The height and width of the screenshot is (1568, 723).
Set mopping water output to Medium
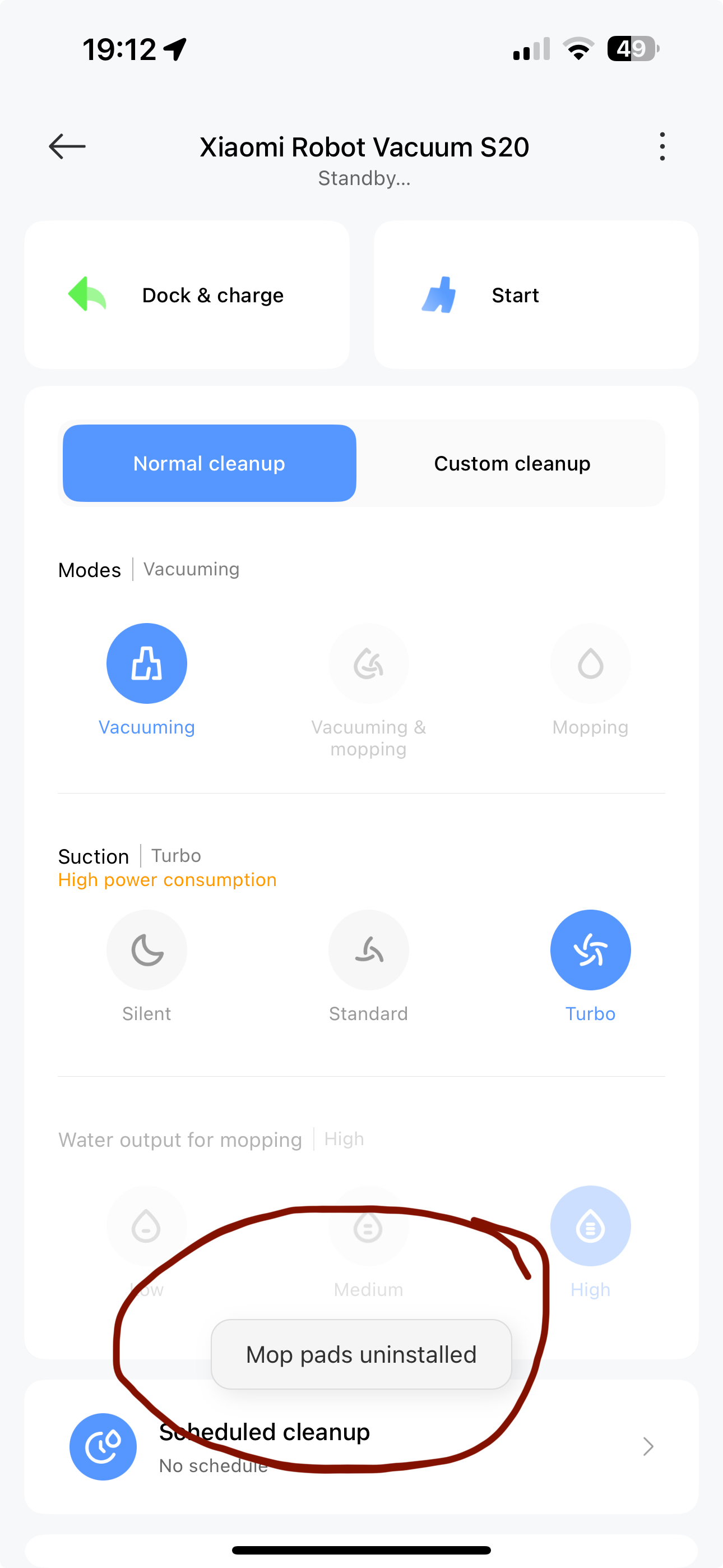pyautogui.click(x=368, y=1226)
